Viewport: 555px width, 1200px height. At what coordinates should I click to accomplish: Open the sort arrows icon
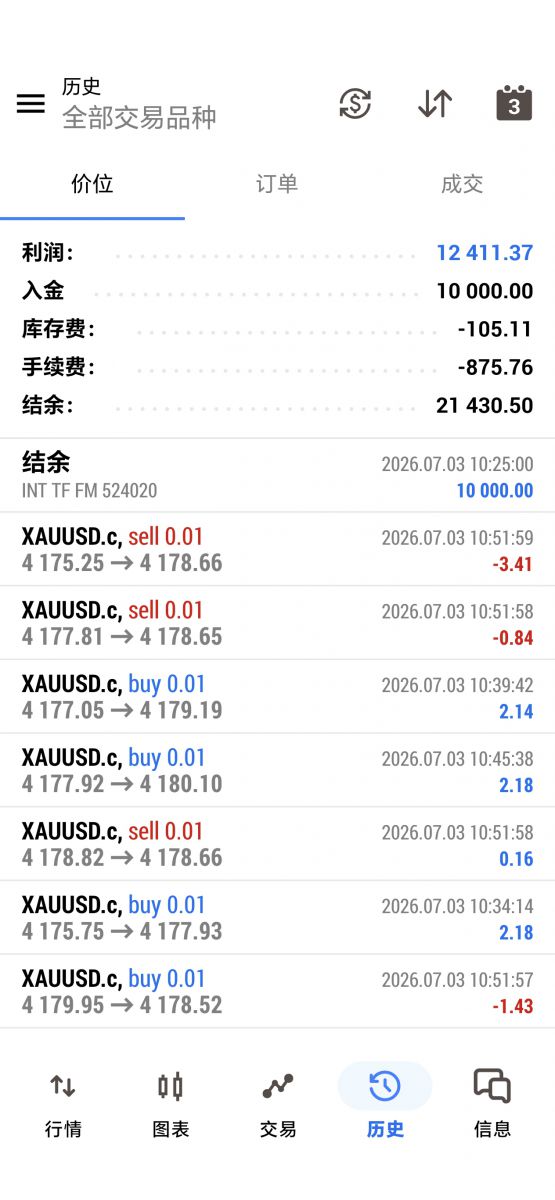tap(435, 103)
